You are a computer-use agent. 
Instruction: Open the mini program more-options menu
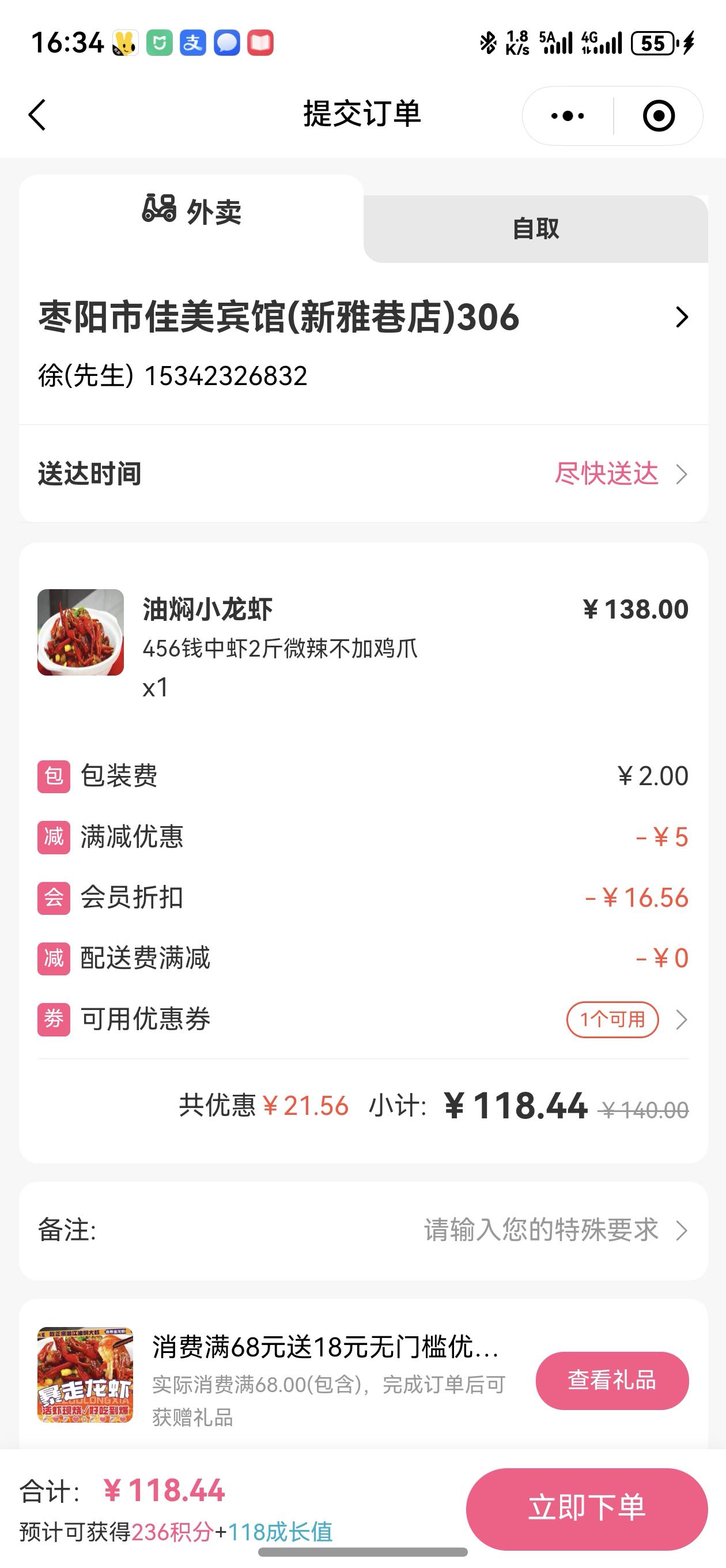click(x=567, y=116)
